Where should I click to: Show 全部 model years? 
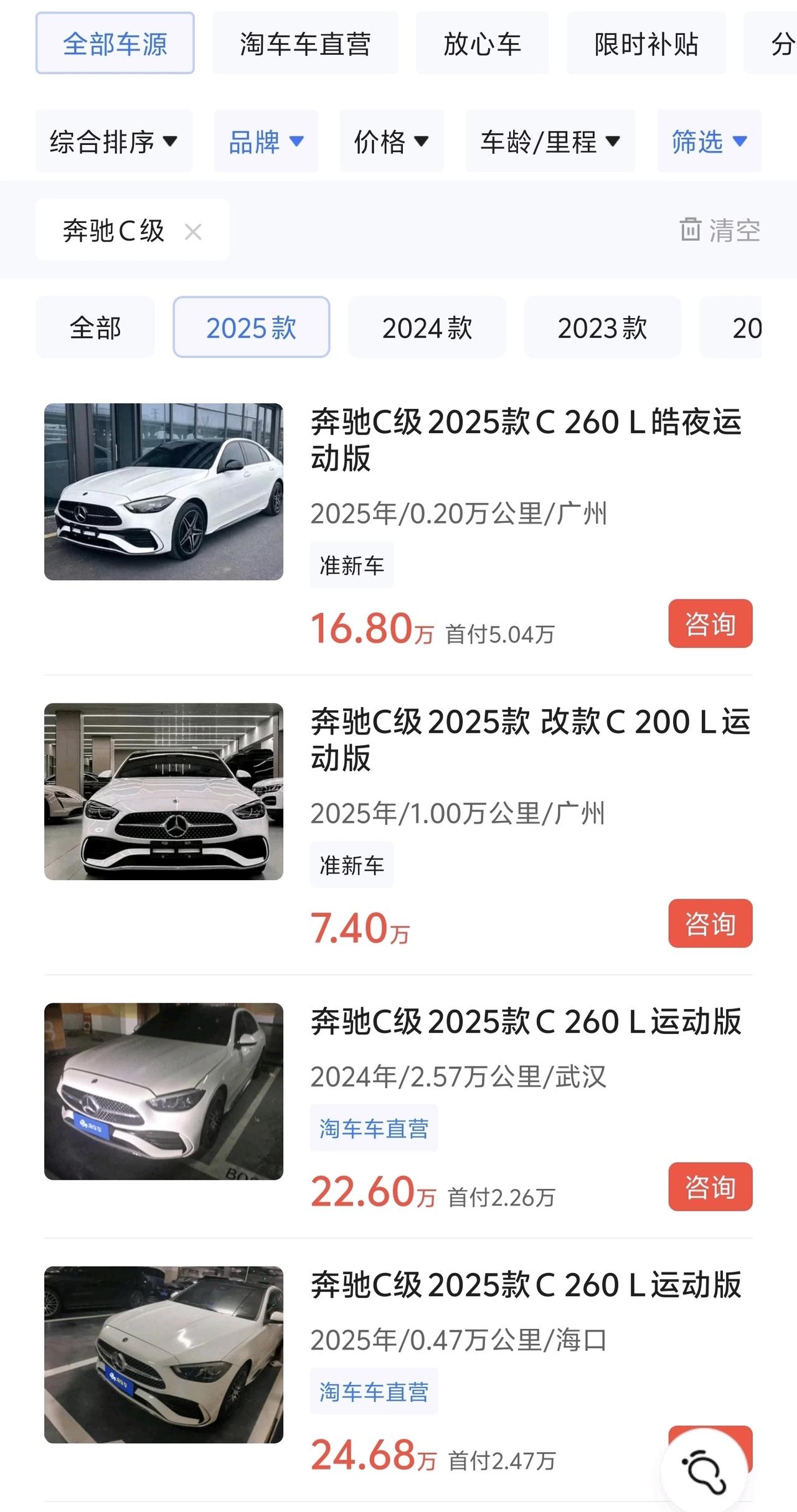tap(95, 327)
